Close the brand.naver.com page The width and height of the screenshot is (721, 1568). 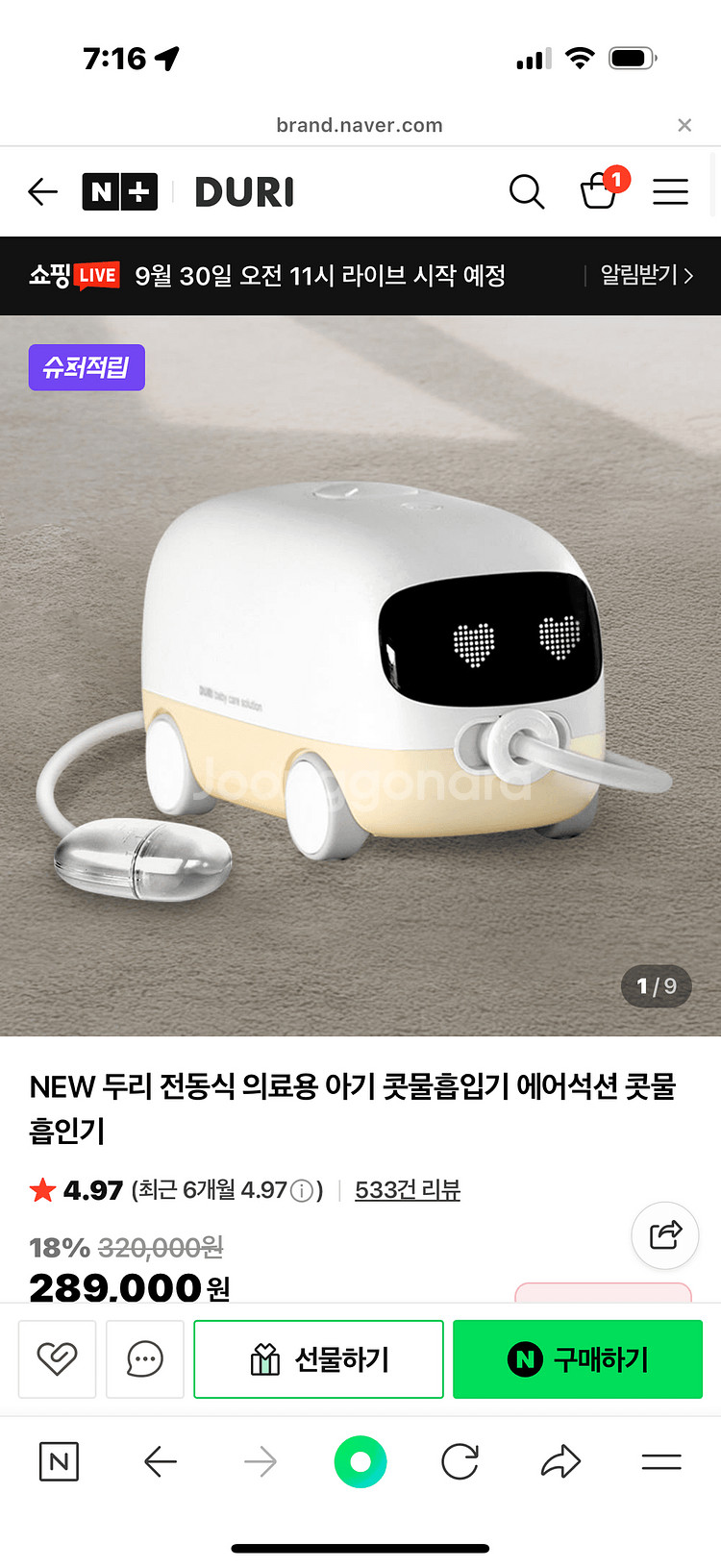[x=684, y=125]
